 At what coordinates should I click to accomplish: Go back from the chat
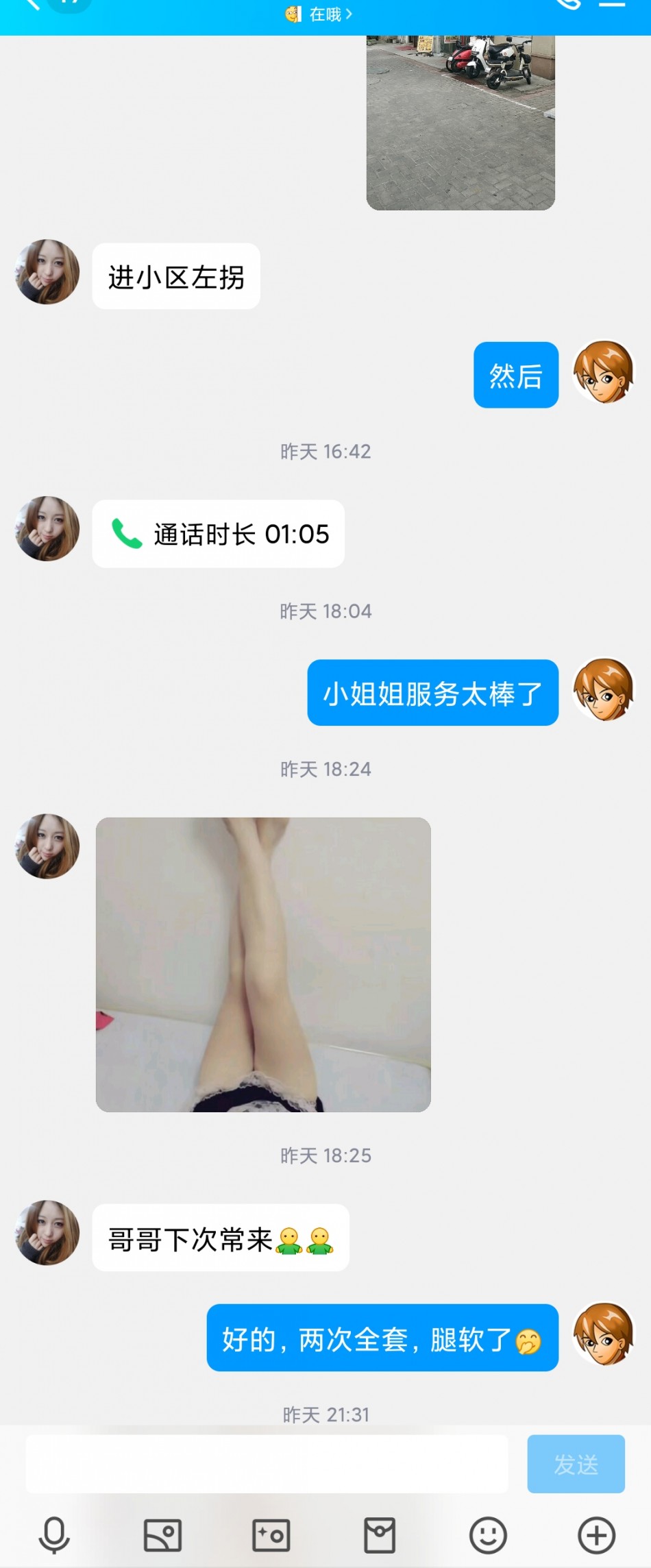[x=31, y=5]
